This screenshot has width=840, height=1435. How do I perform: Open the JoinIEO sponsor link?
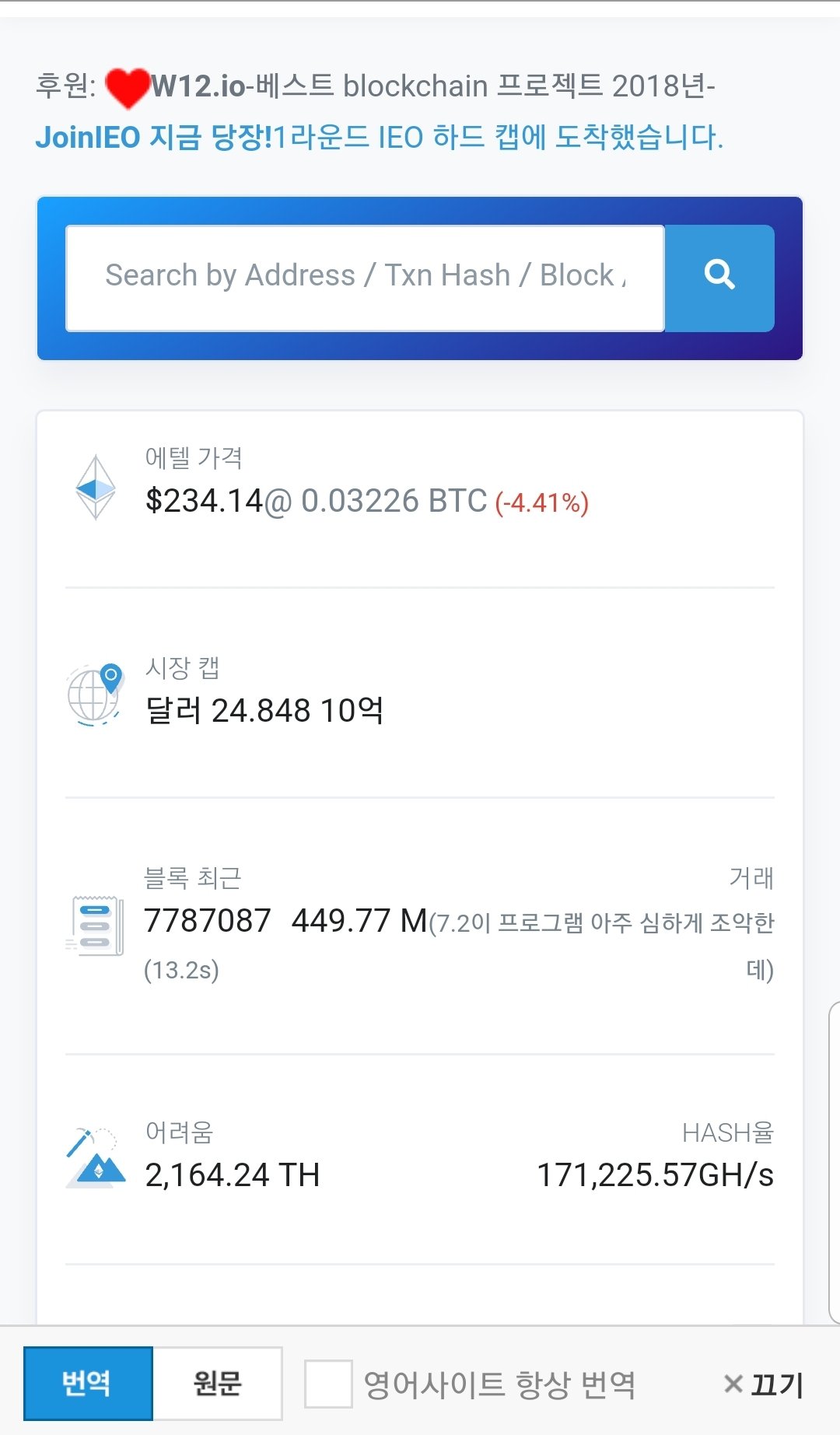pos(380,138)
